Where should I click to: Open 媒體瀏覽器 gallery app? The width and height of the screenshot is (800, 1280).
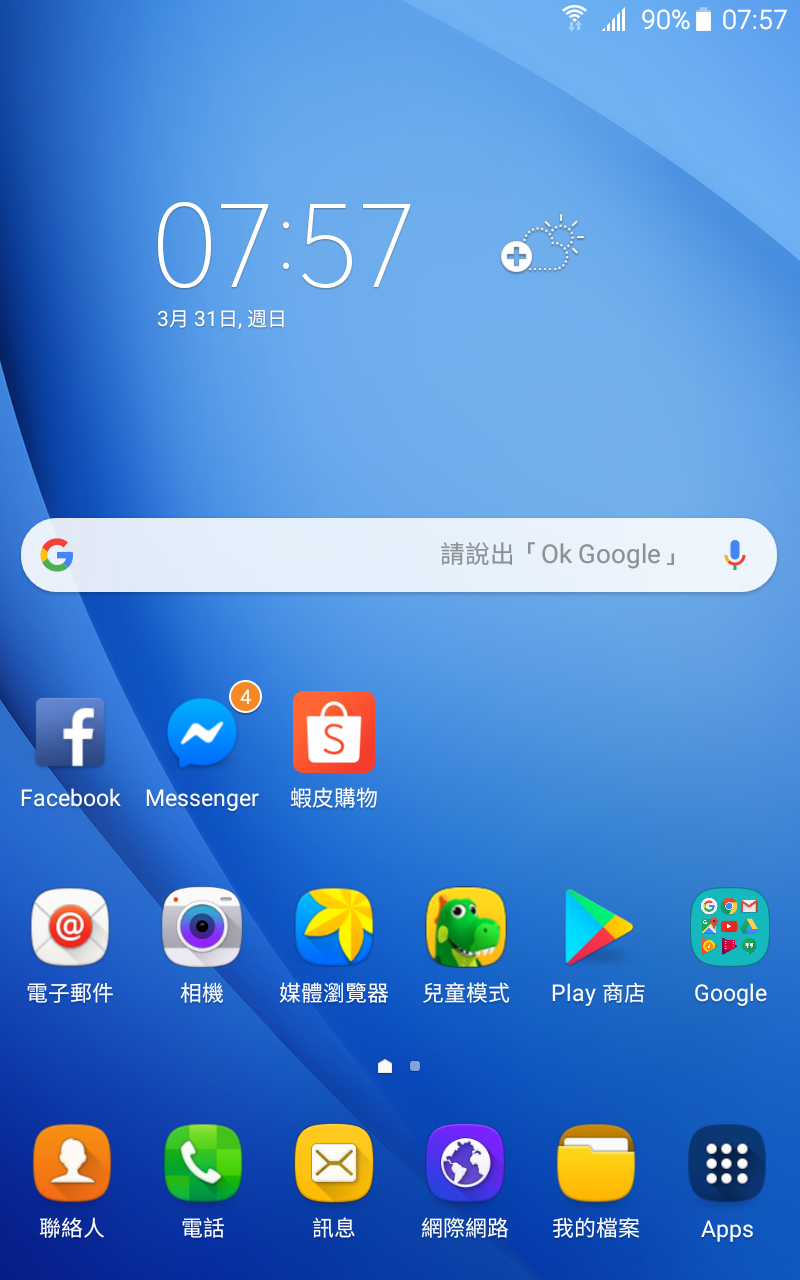(x=334, y=927)
